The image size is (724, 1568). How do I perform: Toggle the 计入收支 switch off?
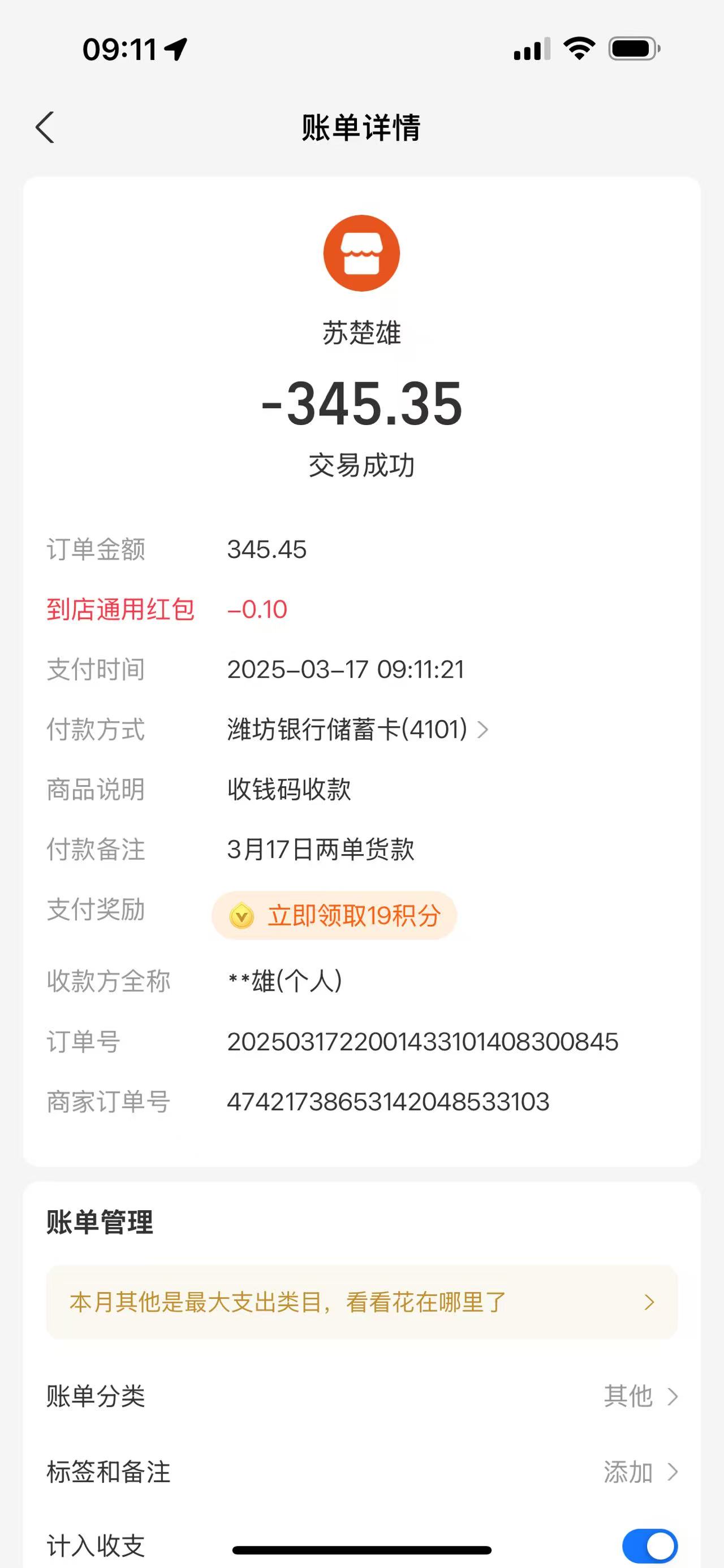pyautogui.click(x=649, y=1545)
